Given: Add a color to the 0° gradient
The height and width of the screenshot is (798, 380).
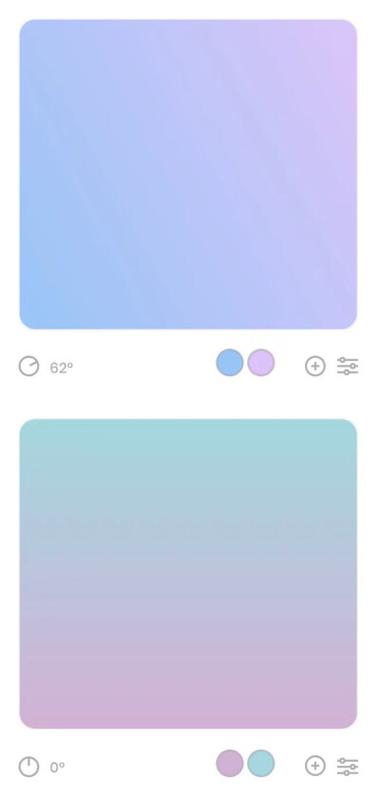Looking at the screenshot, I should (315, 765).
